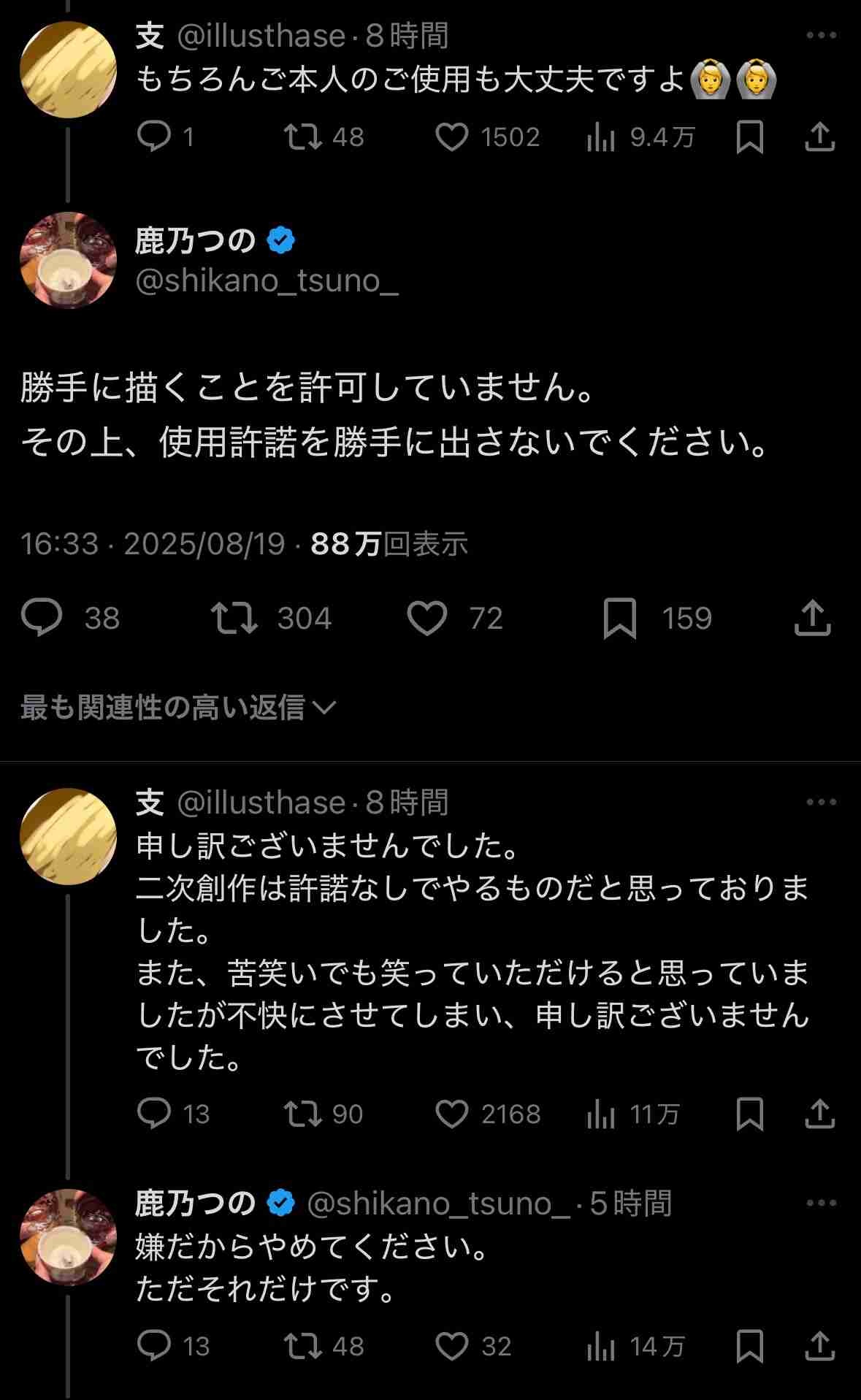
Task: Share the main post timestamped 16:33
Action: (813, 619)
